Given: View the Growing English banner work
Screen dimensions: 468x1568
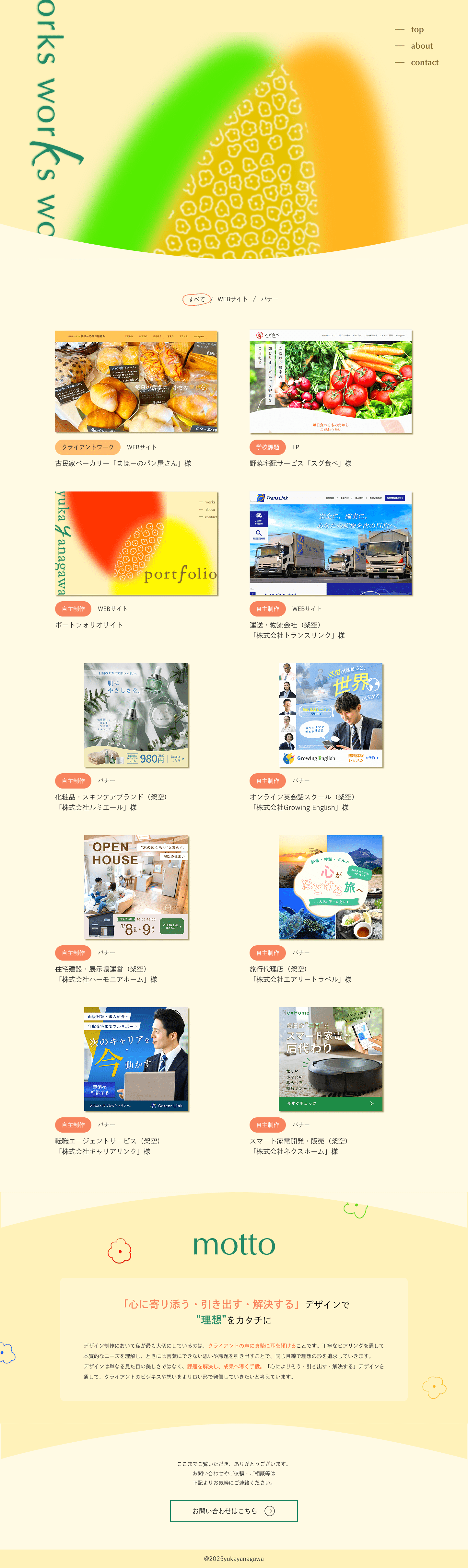Looking at the screenshot, I should [331, 715].
